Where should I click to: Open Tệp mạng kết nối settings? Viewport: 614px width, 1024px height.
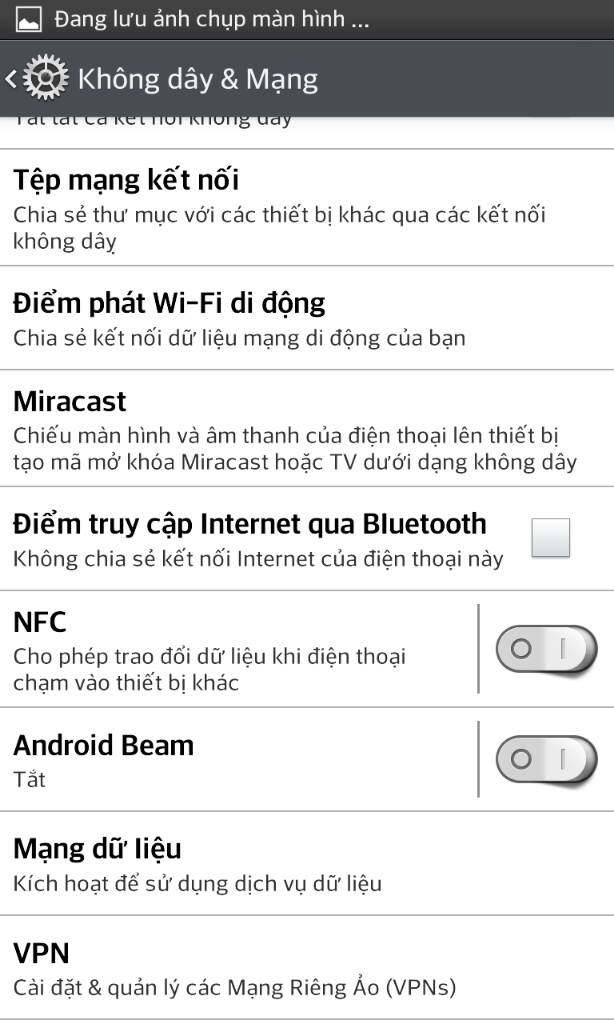(307, 208)
